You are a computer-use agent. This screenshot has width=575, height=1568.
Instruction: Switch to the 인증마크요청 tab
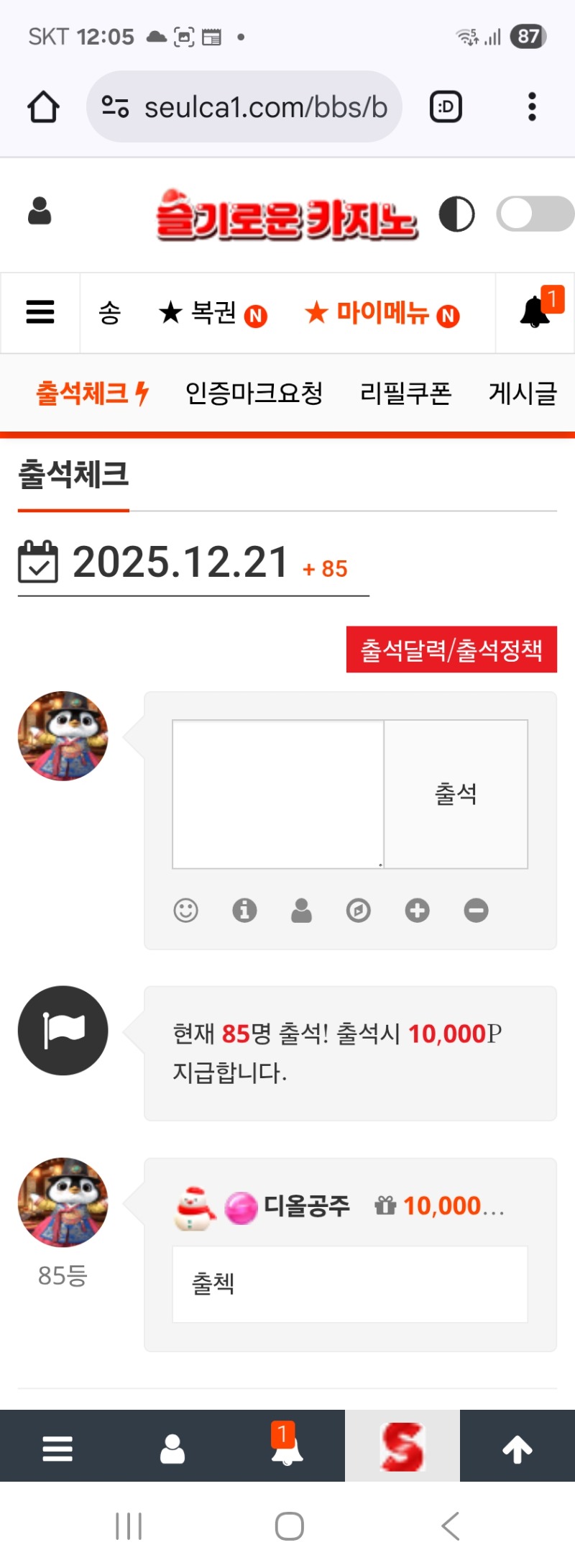[x=254, y=393]
